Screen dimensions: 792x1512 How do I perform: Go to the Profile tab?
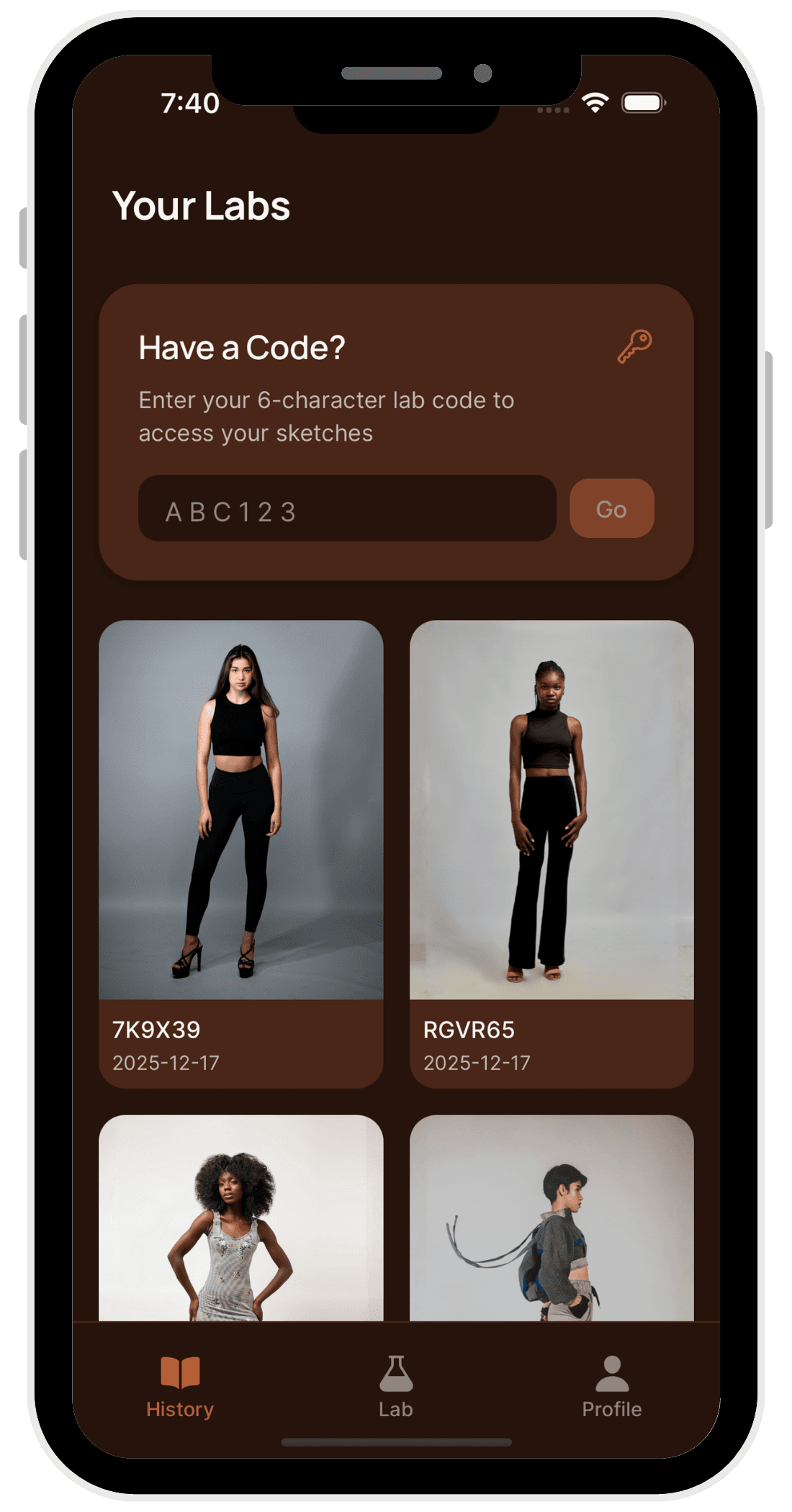(611, 1387)
